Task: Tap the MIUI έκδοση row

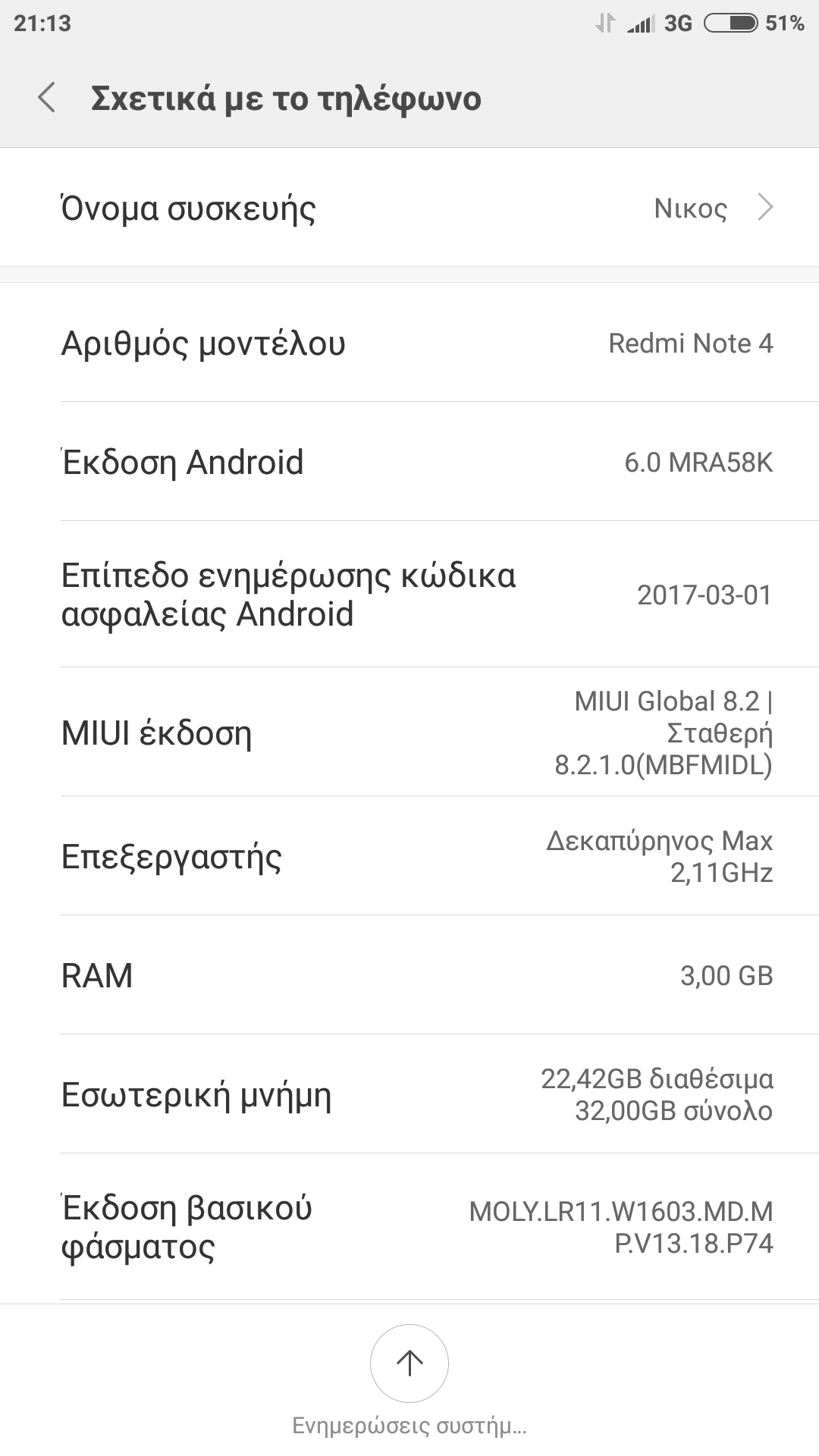Action: 409,733
